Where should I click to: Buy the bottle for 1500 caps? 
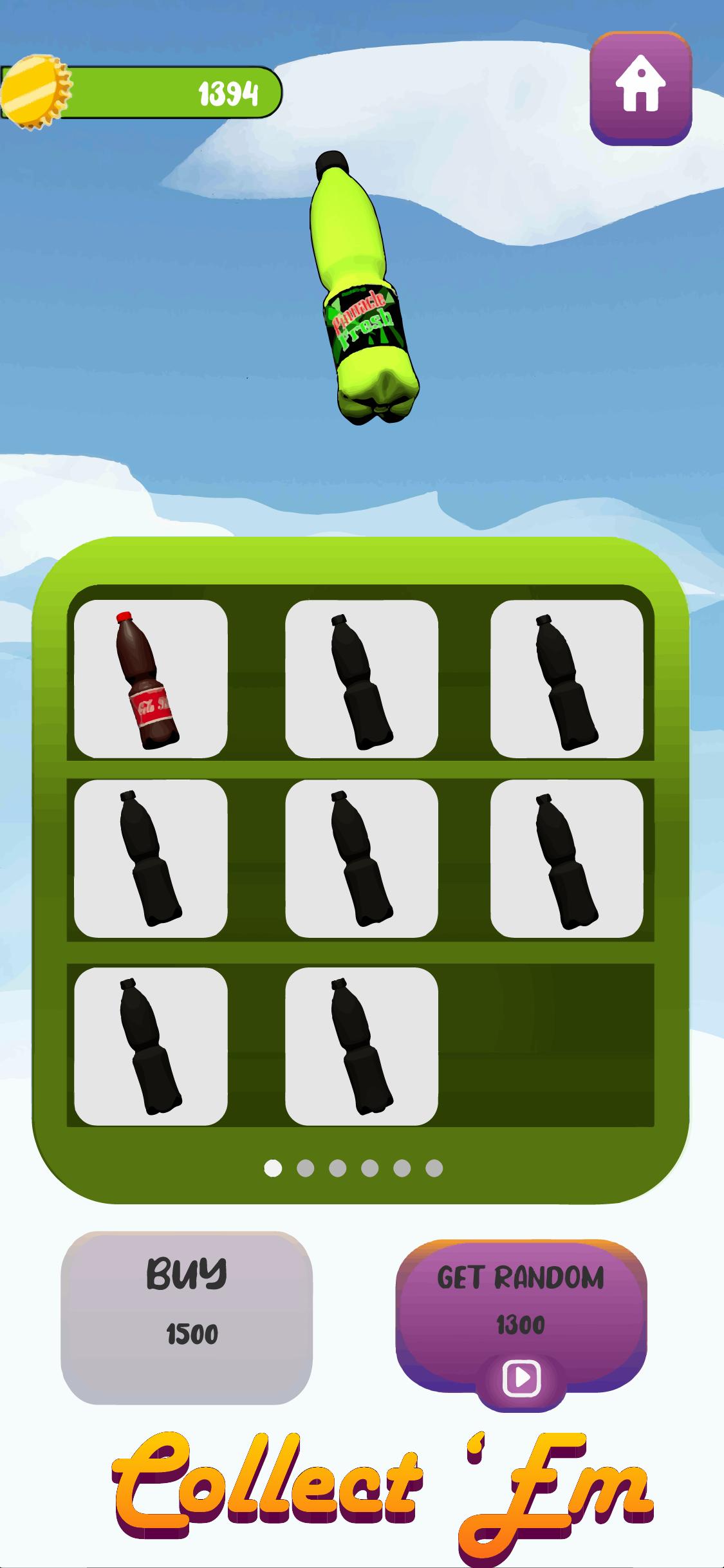[187, 1317]
